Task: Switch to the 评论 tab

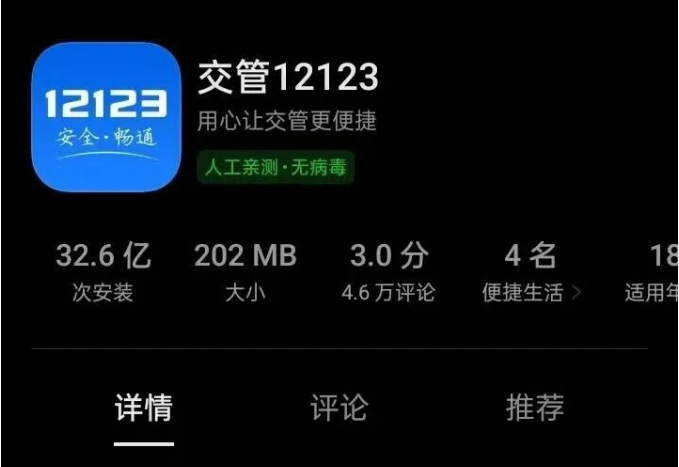Action: [338, 408]
